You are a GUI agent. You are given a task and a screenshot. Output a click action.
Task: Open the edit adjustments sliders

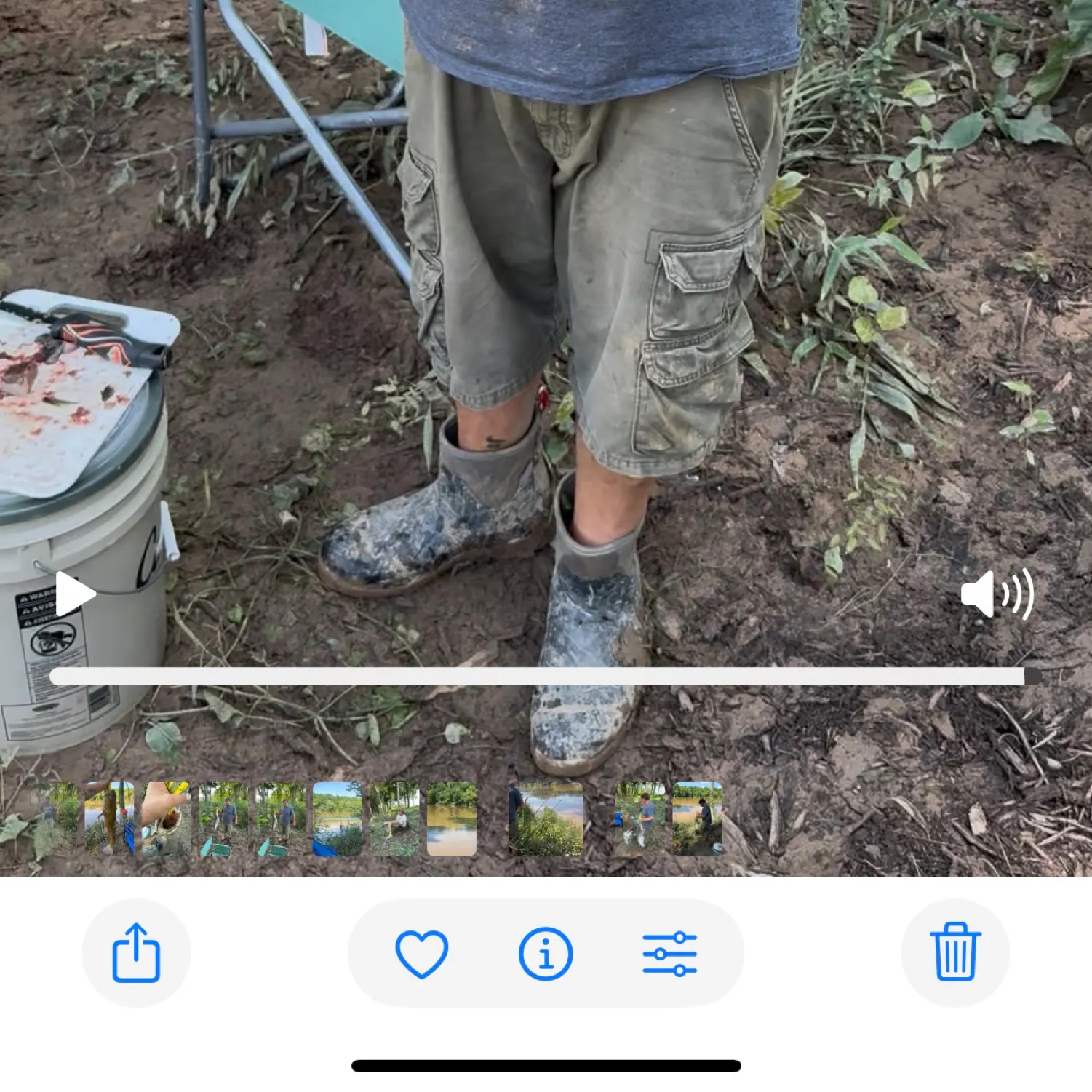(x=669, y=953)
